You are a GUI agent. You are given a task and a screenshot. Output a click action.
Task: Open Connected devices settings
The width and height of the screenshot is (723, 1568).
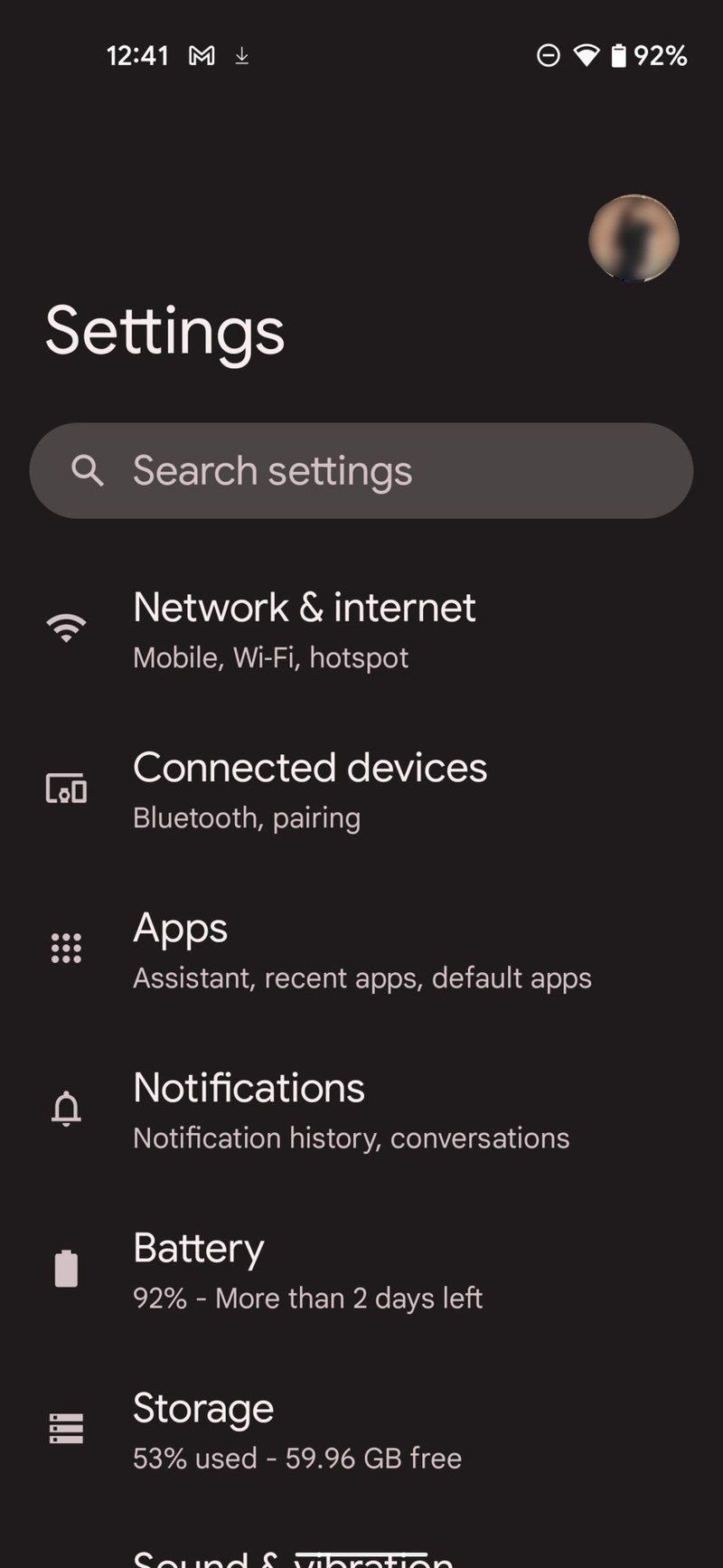click(x=310, y=789)
